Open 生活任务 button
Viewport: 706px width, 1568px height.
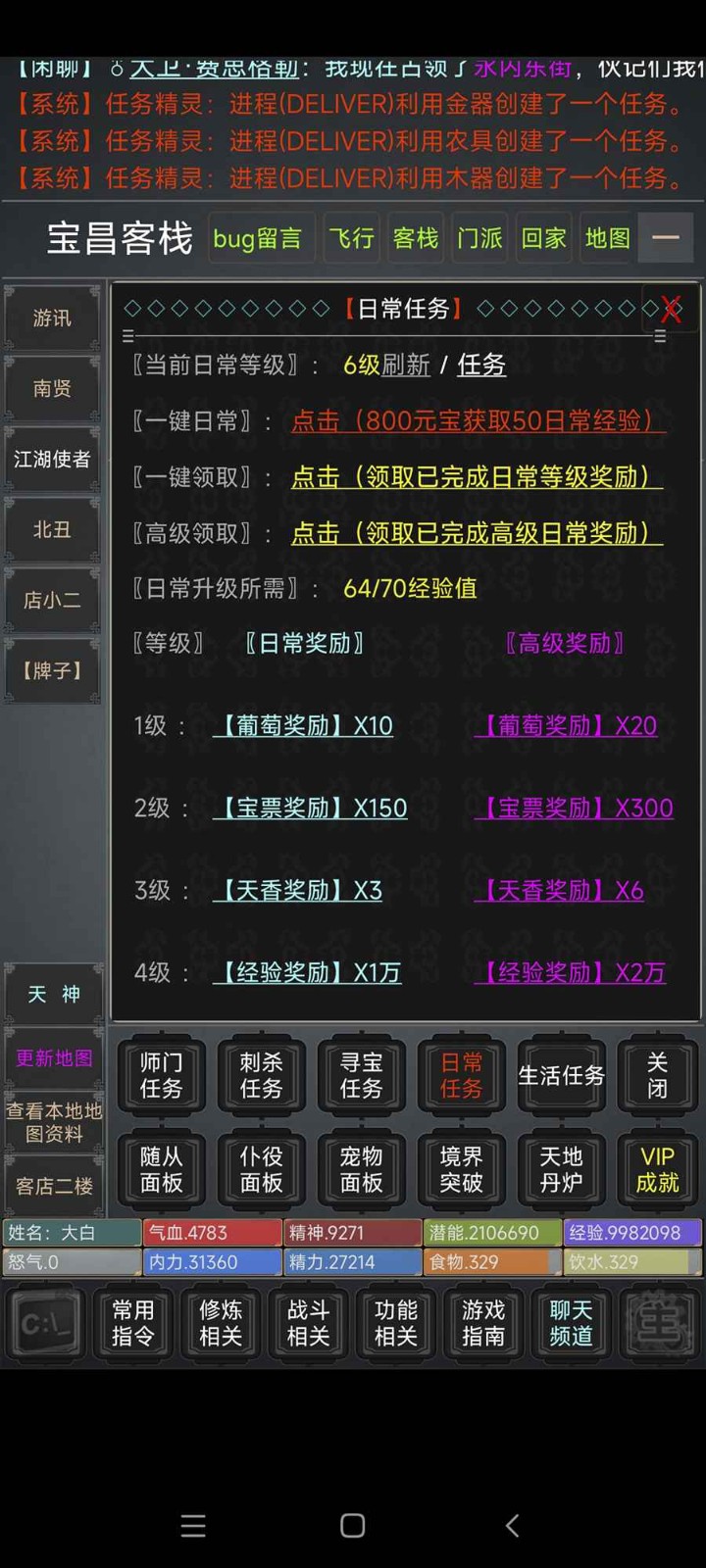pyautogui.click(x=561, y=1075)
